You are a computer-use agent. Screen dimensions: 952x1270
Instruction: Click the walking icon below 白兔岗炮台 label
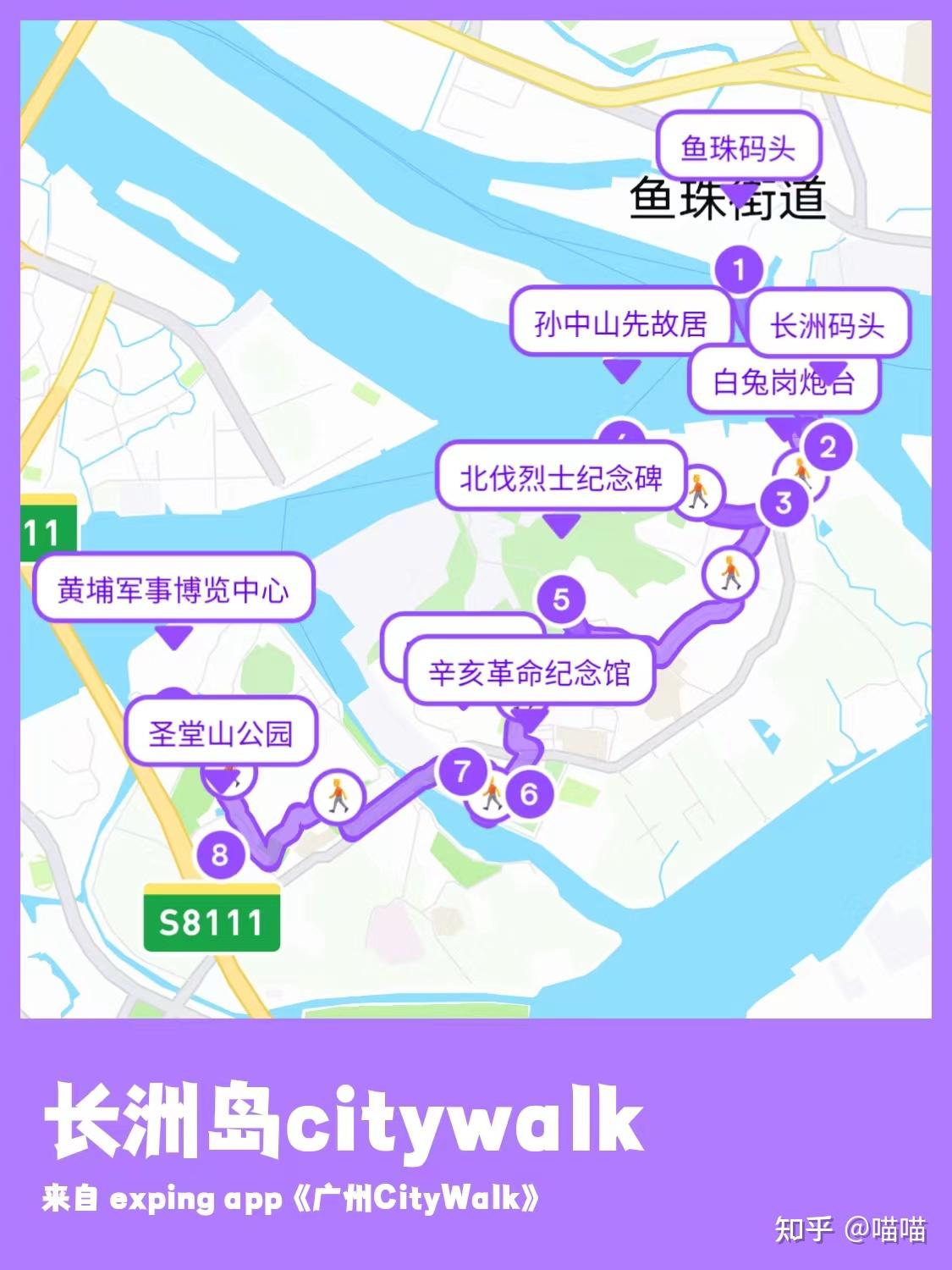point(802,468)
